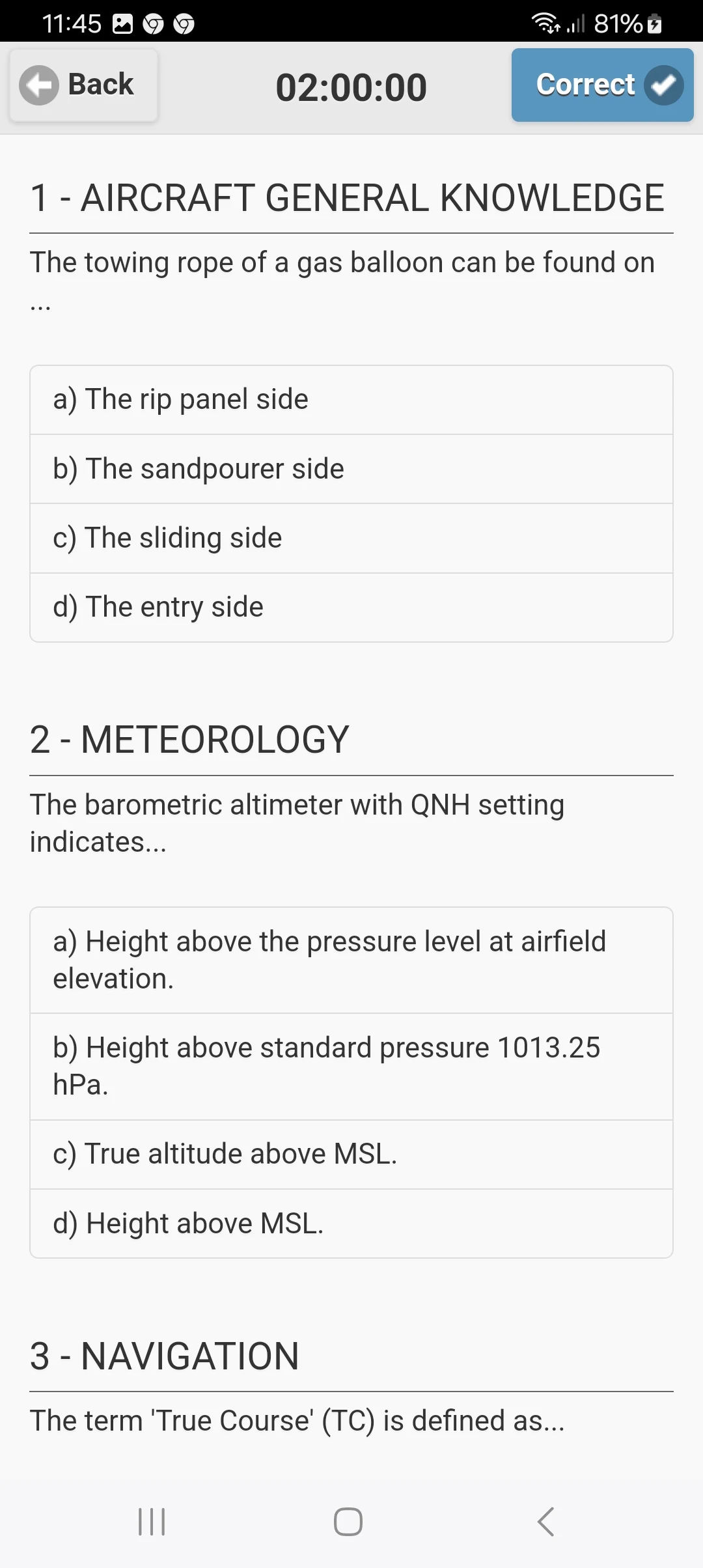Viewport: 703px width, 1568px height.
Task: Pick answer 'The sliding side'
Action: (351, 539)
